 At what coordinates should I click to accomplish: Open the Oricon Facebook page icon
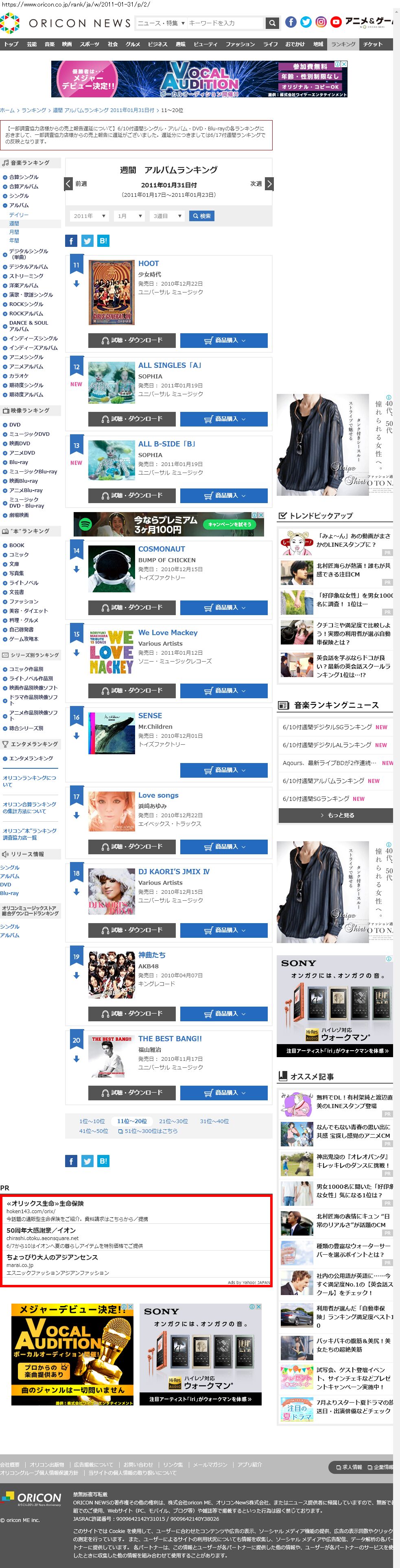pyautogui.click(x=291, y=22)
